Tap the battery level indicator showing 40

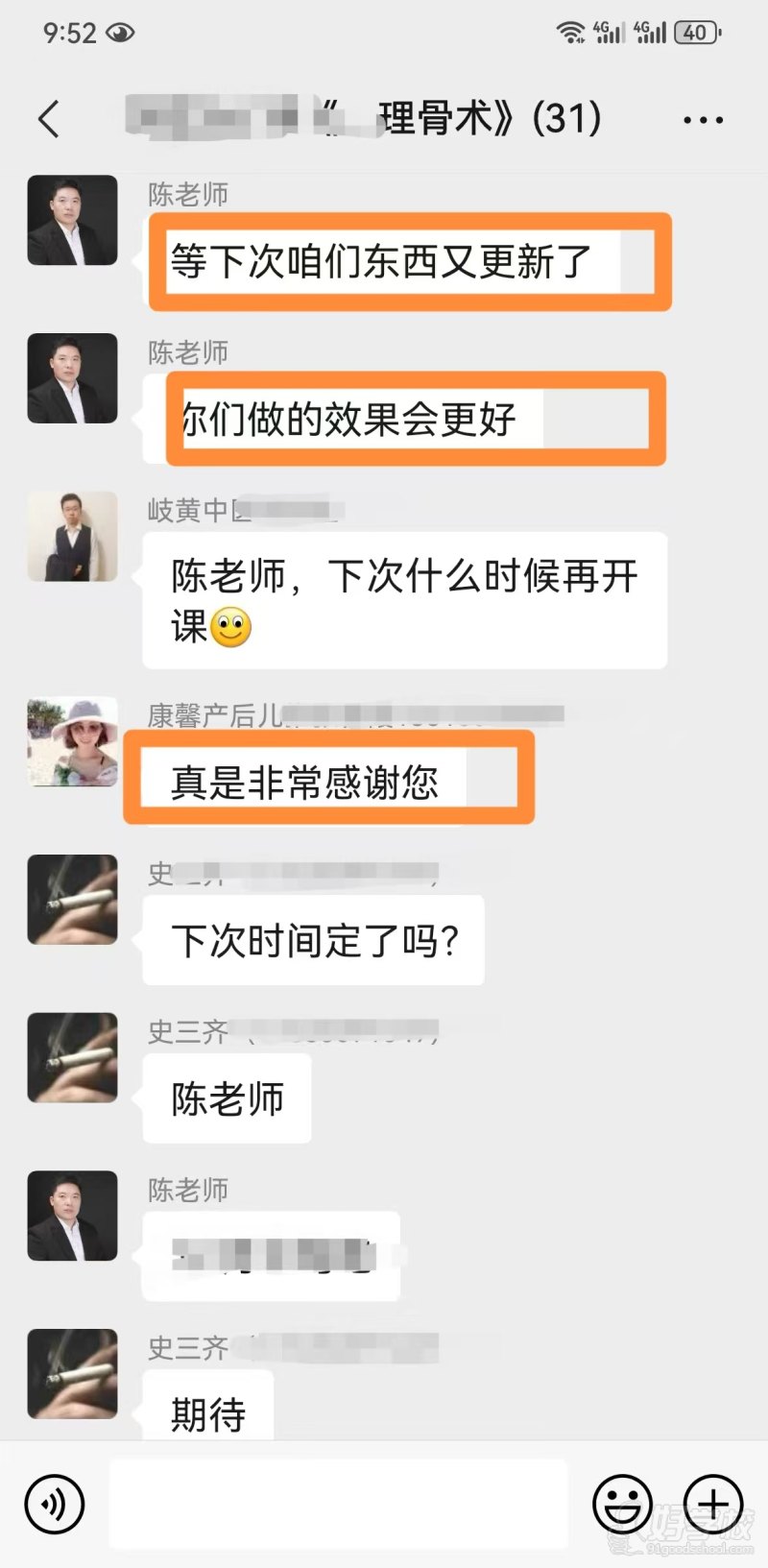pyautogui.click(x=693, y=32)
